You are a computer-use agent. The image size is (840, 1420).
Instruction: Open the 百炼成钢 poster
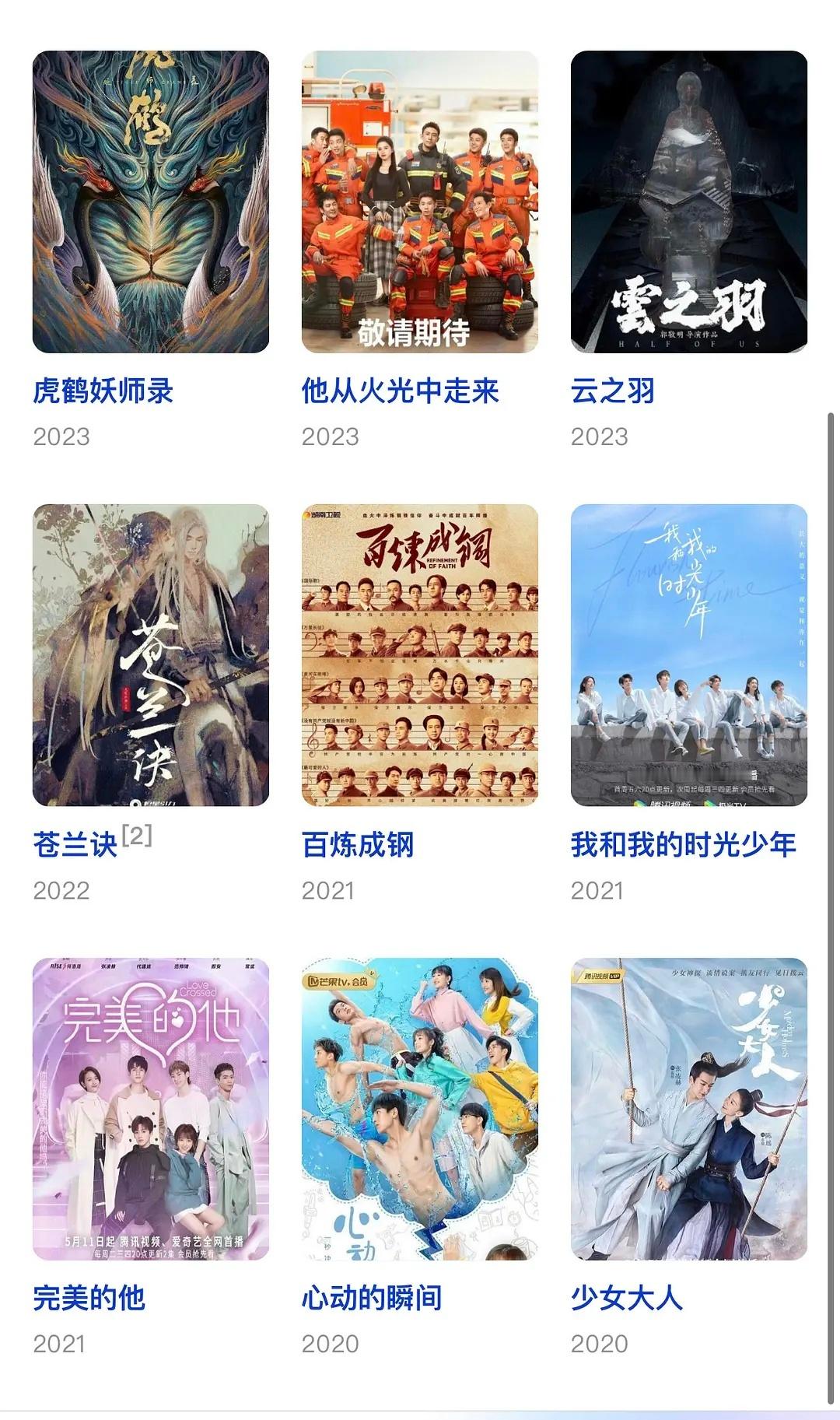coord(419,655)
